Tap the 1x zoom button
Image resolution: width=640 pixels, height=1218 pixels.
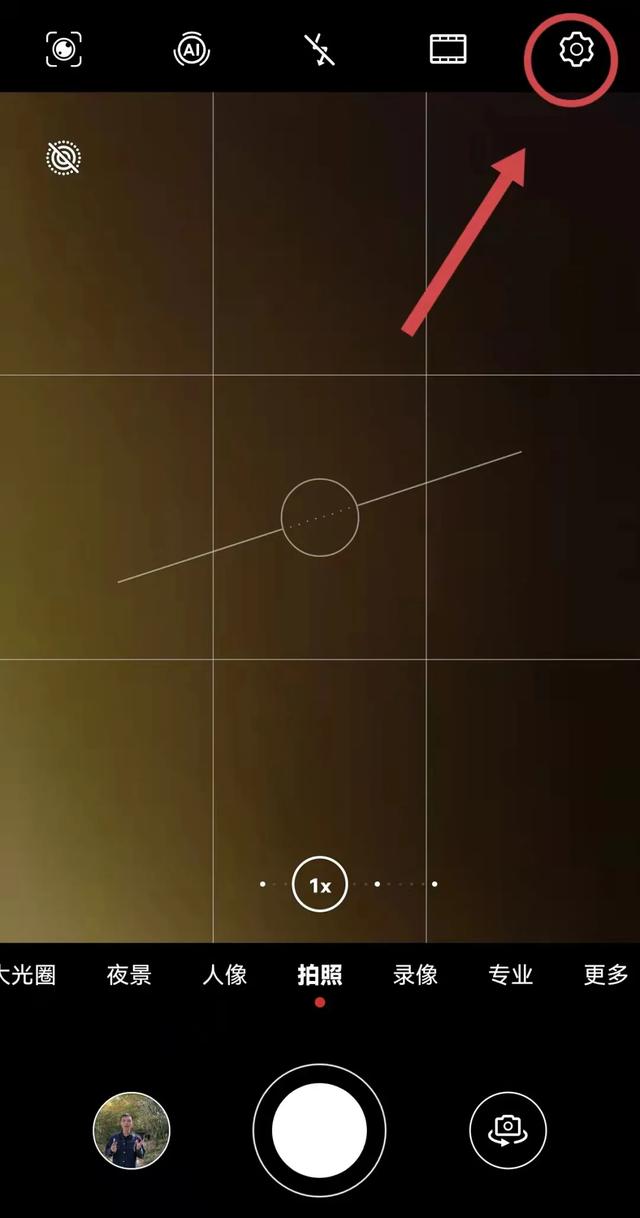pyautogui.click(x=320, y=884)
